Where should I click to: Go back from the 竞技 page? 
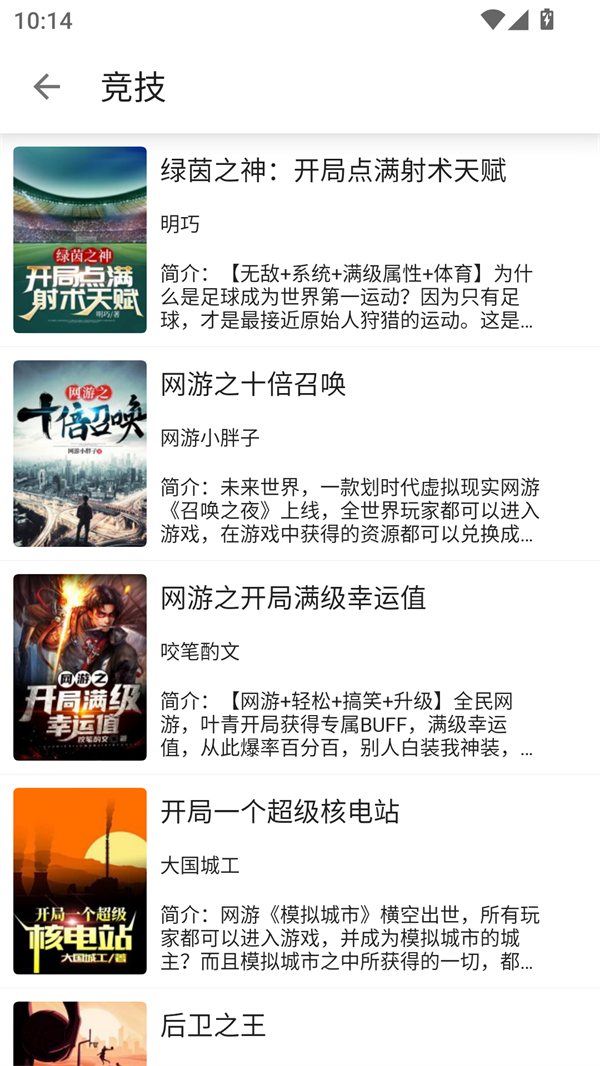pyautogui.click(x=46, y=87)
